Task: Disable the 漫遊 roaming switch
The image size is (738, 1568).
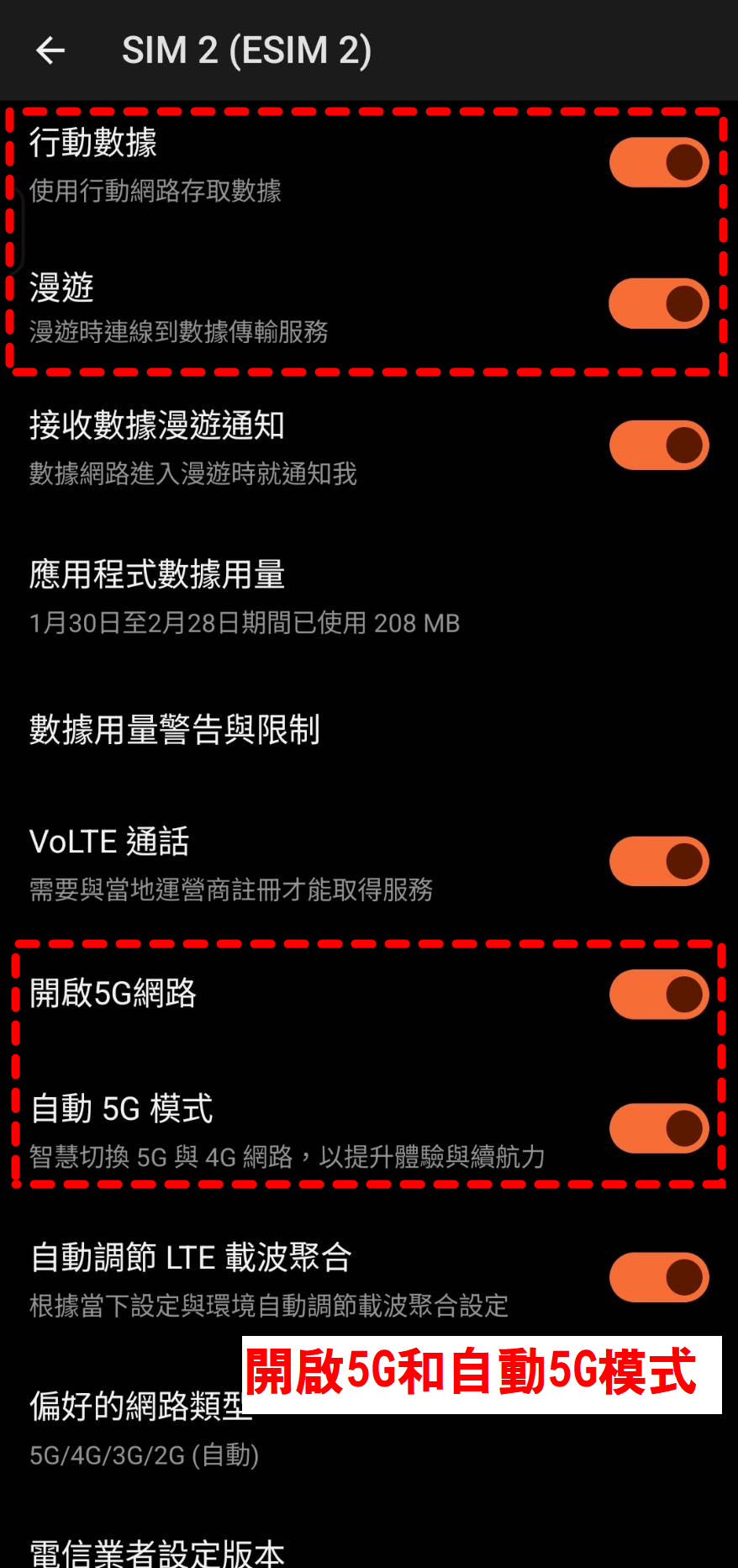Action: click(659, 304)
